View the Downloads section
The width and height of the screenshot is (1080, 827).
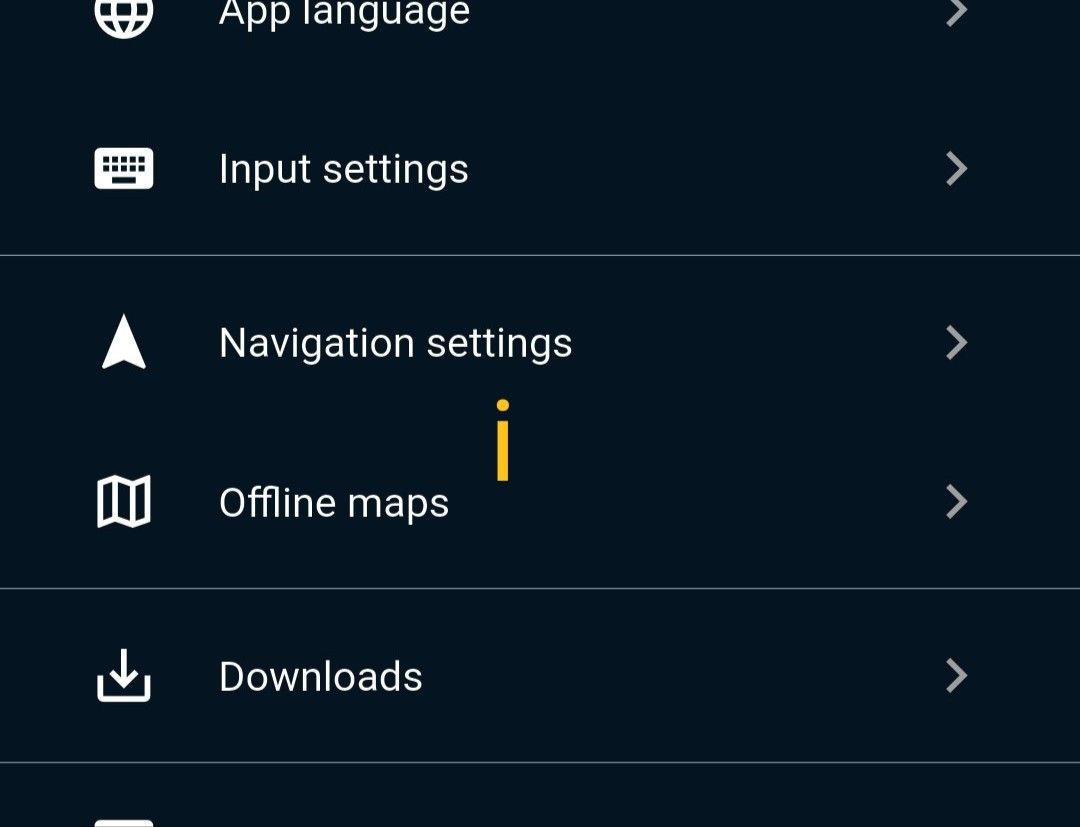321,677
